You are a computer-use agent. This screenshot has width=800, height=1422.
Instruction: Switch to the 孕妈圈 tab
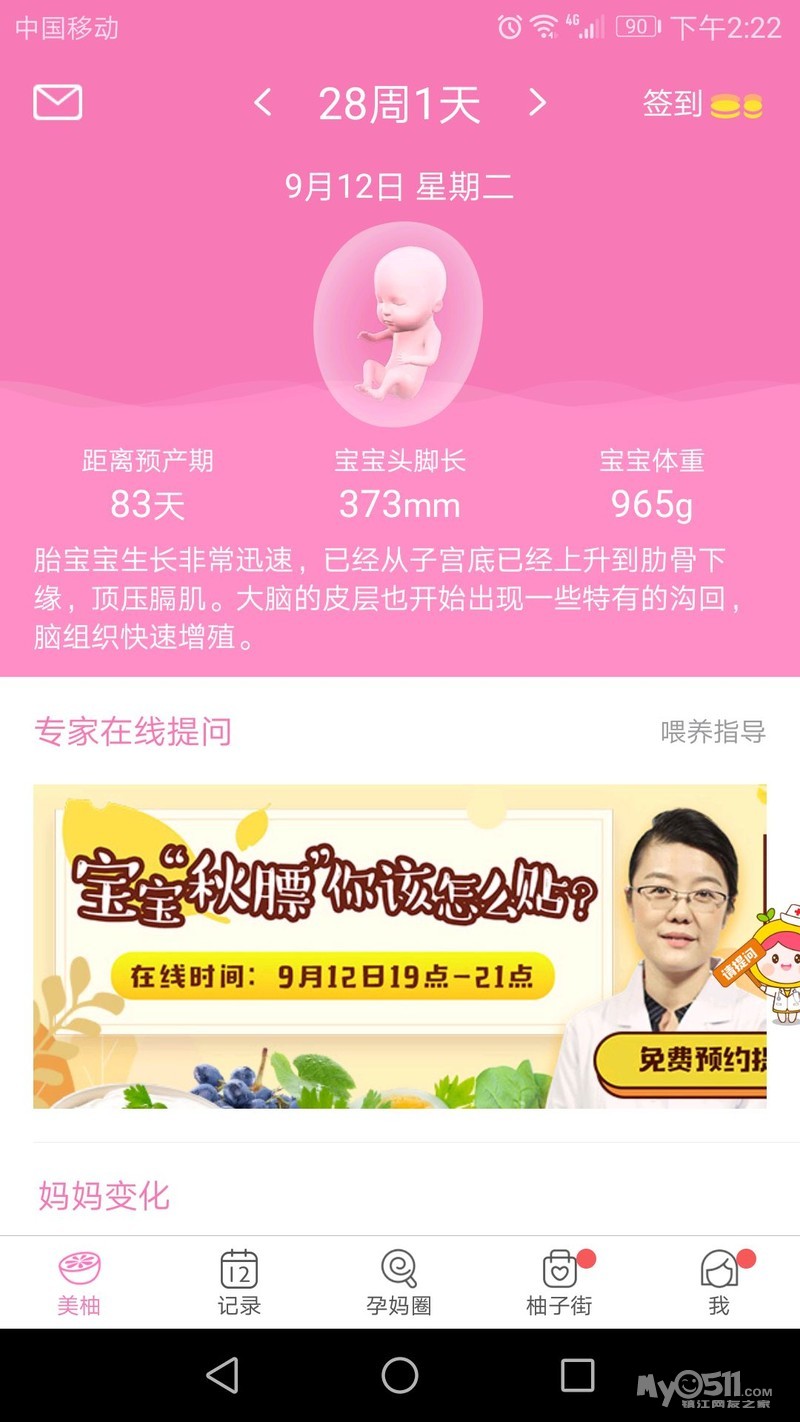coord(399,1282)
